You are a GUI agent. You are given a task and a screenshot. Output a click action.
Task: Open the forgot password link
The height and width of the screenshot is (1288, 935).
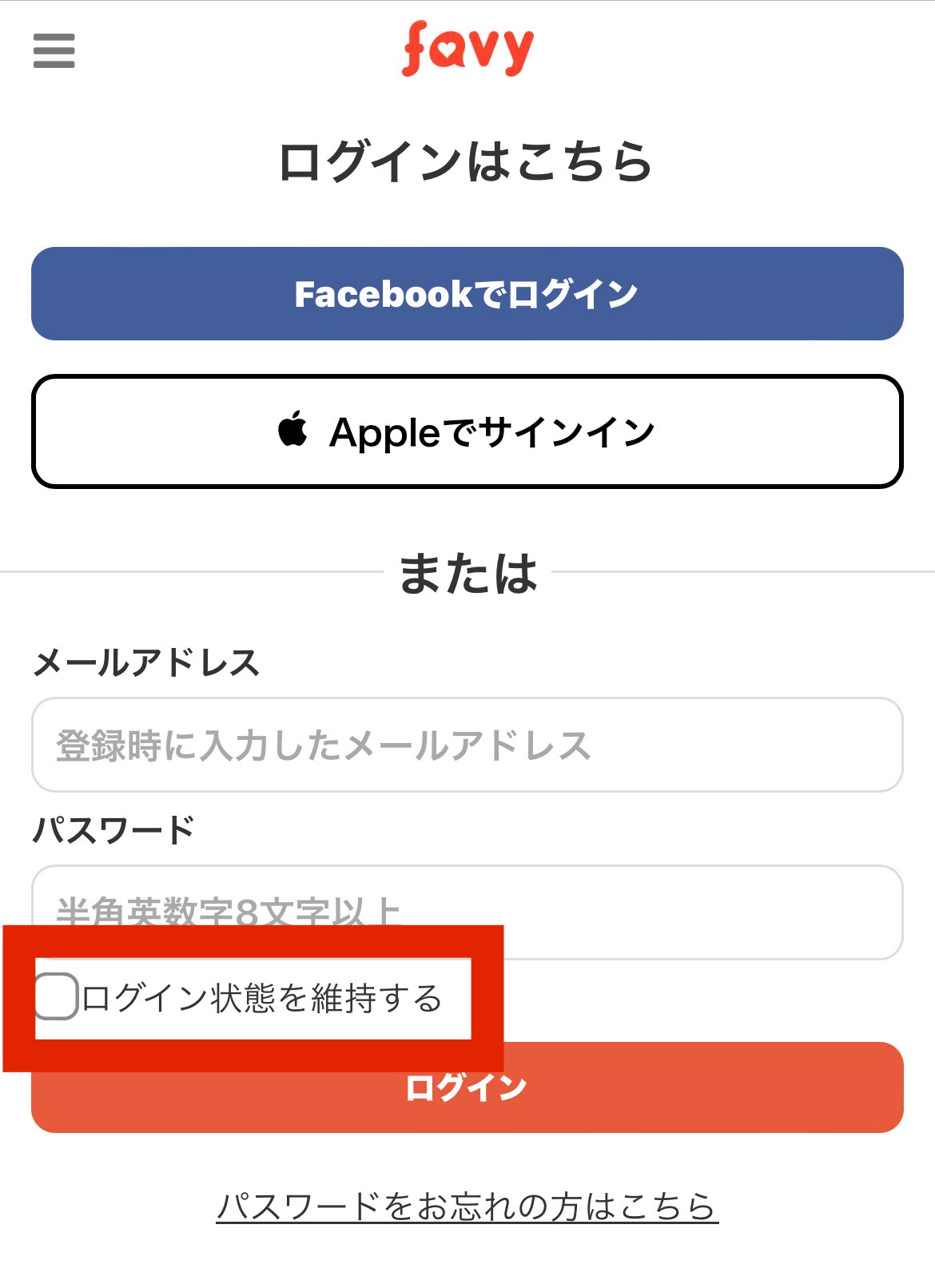point(467,1207)
